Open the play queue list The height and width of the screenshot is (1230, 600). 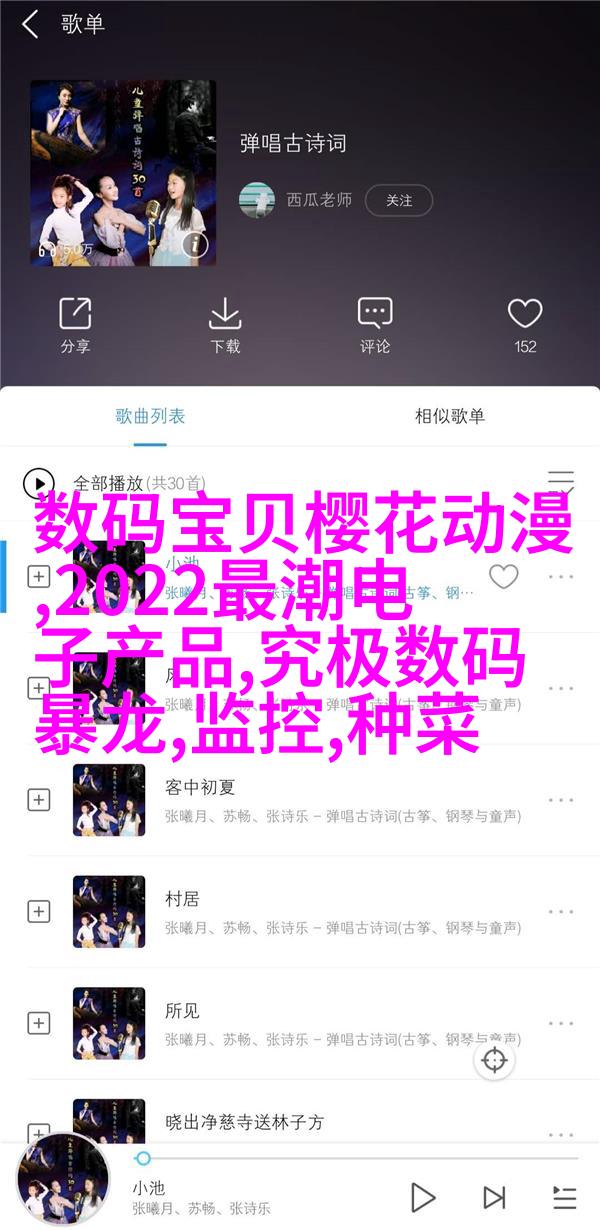[564, 1197]
